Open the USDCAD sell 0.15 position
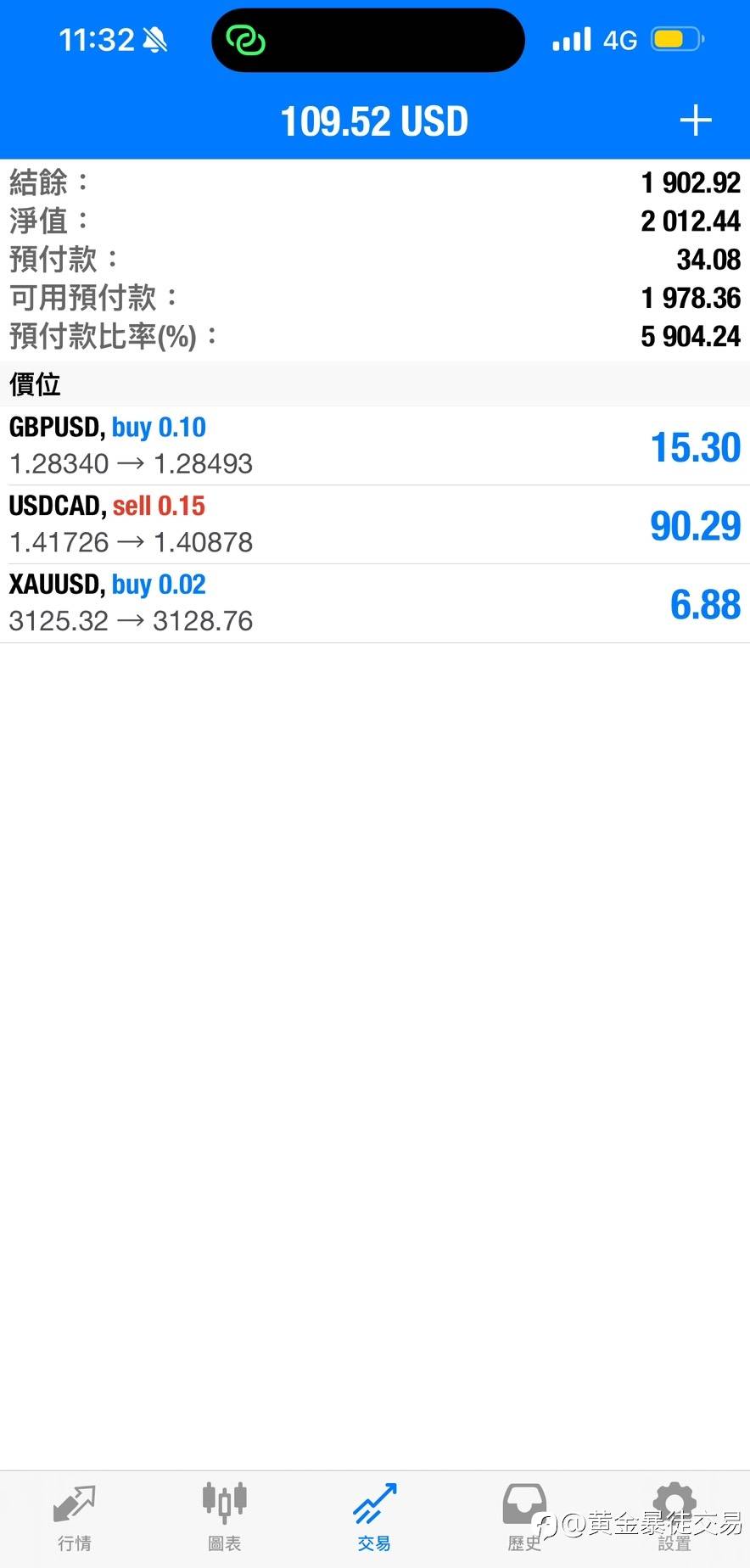This screenshot has height=1568, width=750. tap(375, 525)
